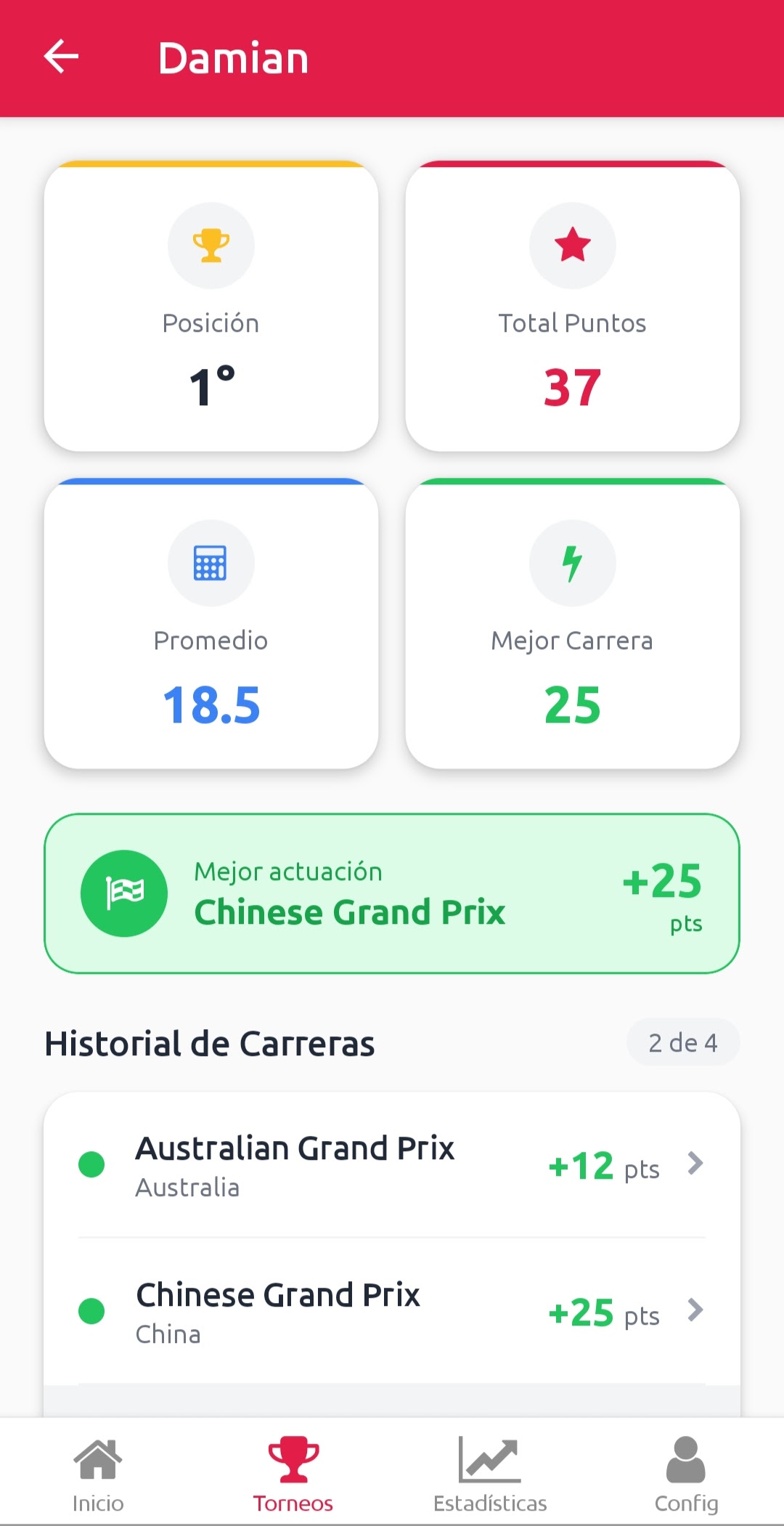This screenshot has width=784, height=1526.
Task: Open the Chinese Grand Prix history row
Action: click(x=392, y=1312)
